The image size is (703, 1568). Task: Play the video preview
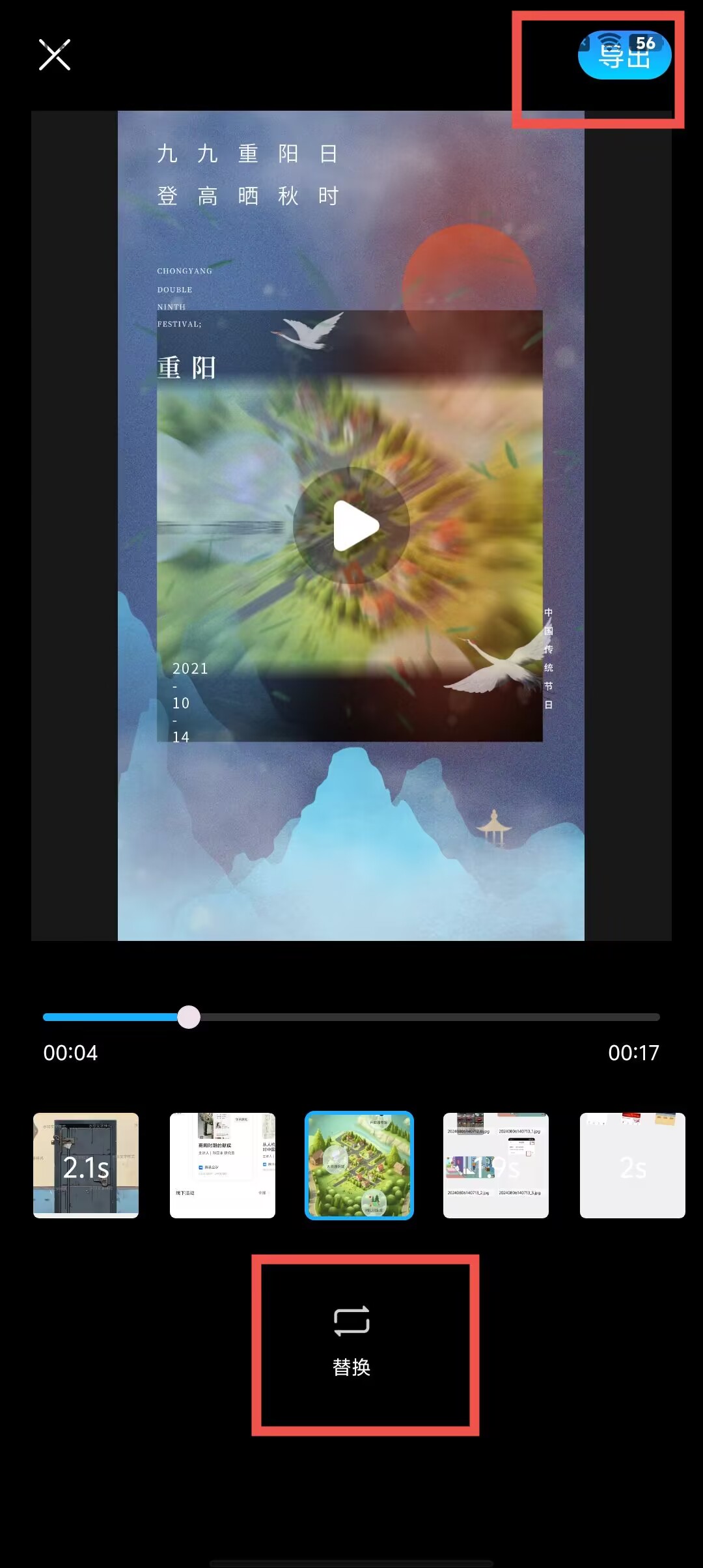point(351,525)
